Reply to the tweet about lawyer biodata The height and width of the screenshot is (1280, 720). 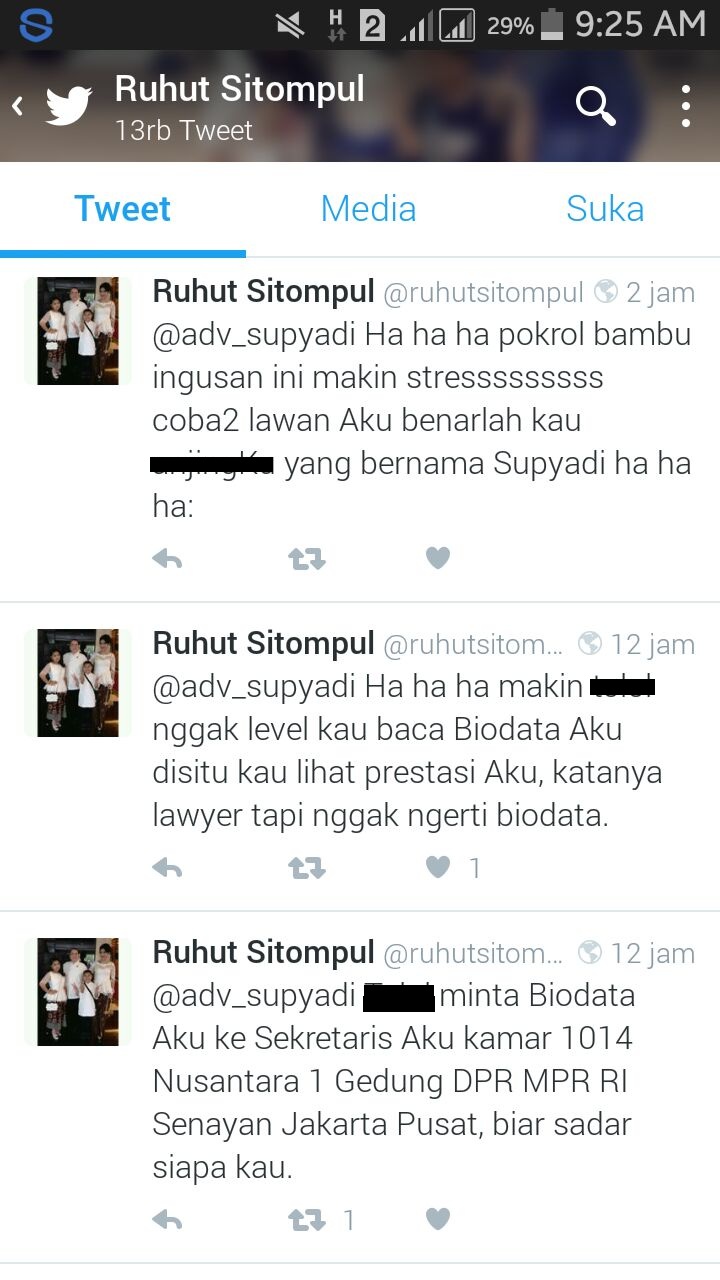coord(167,868)
